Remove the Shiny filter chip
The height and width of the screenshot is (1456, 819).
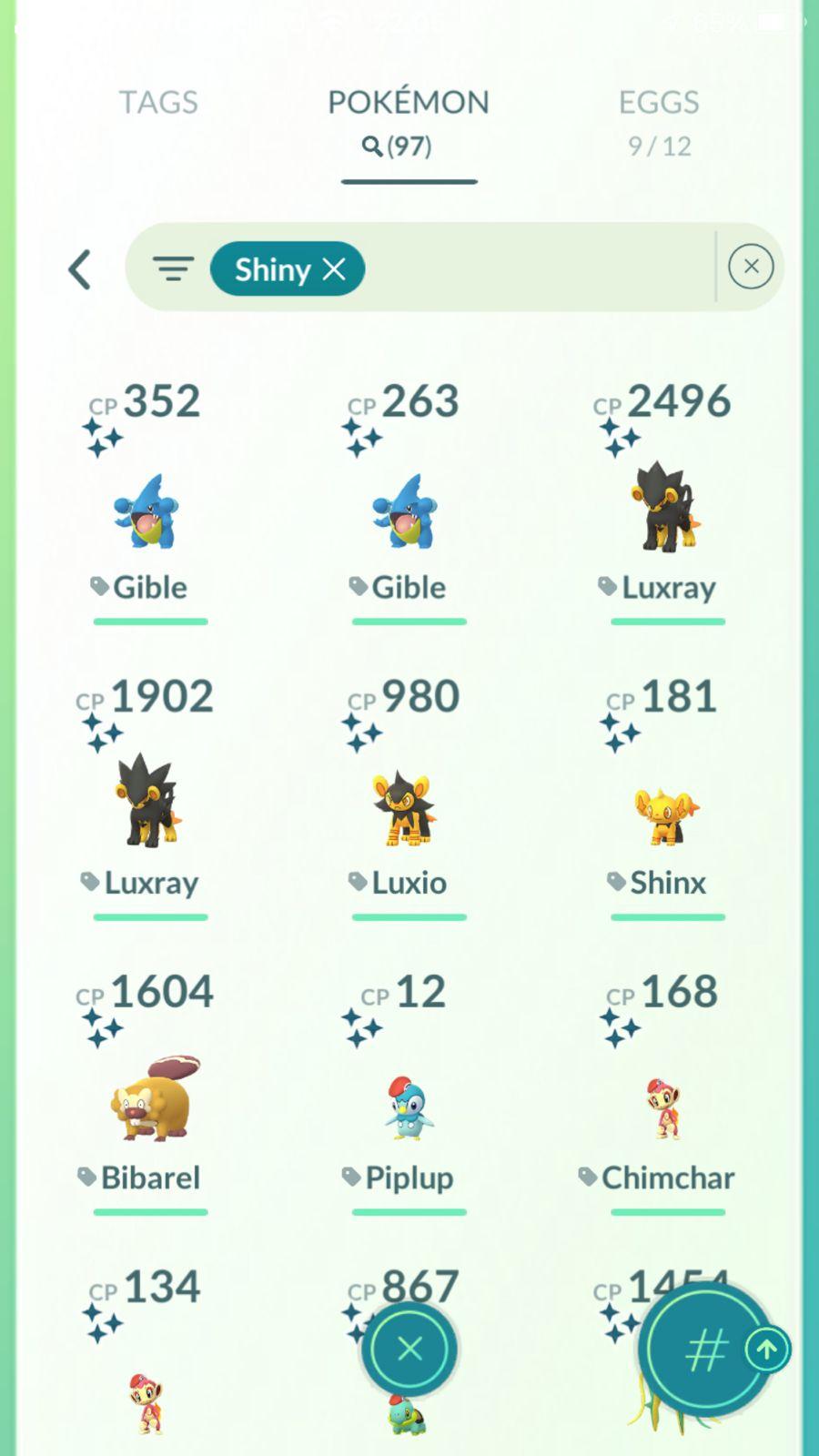[x=335, y=269]
